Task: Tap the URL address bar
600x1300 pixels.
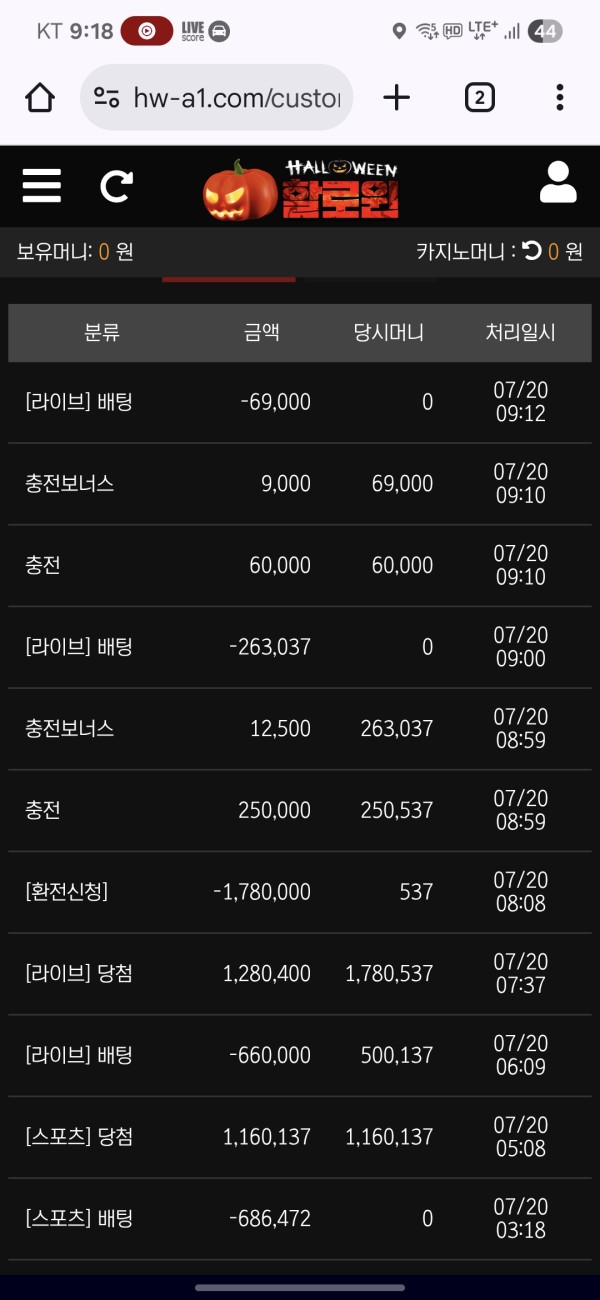Action: point(216,98)
